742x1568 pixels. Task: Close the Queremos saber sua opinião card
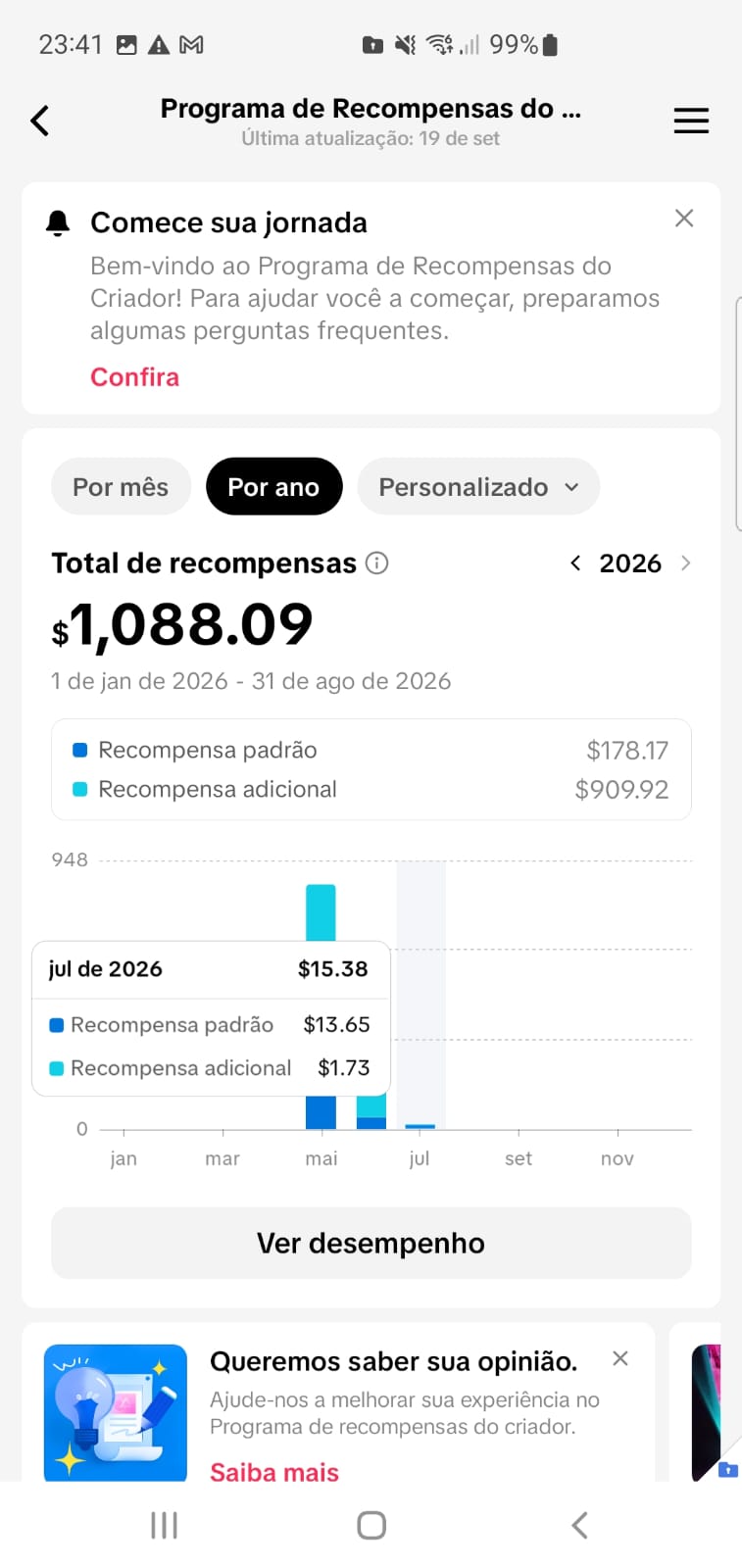(x=620, y=1358)
